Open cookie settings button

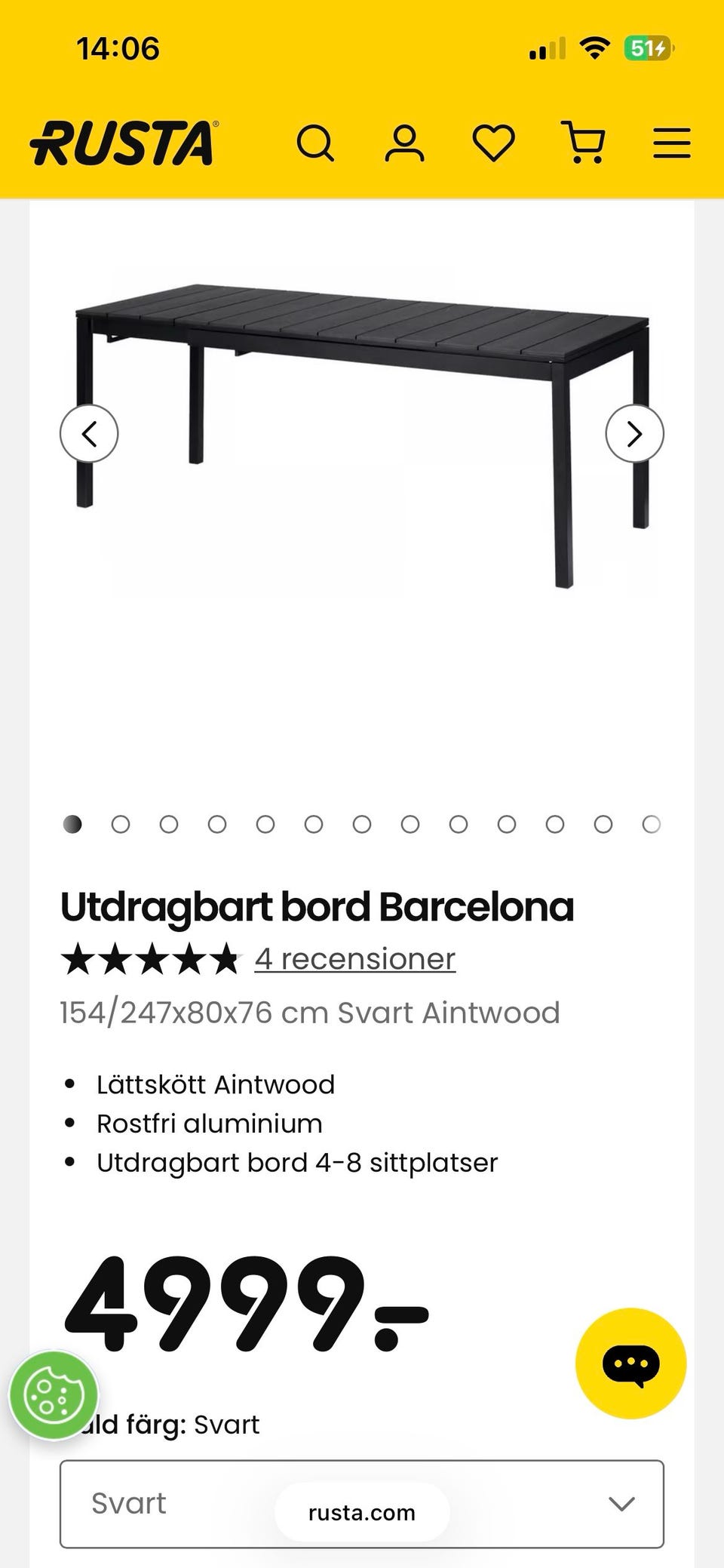(x=54, y=1395)
